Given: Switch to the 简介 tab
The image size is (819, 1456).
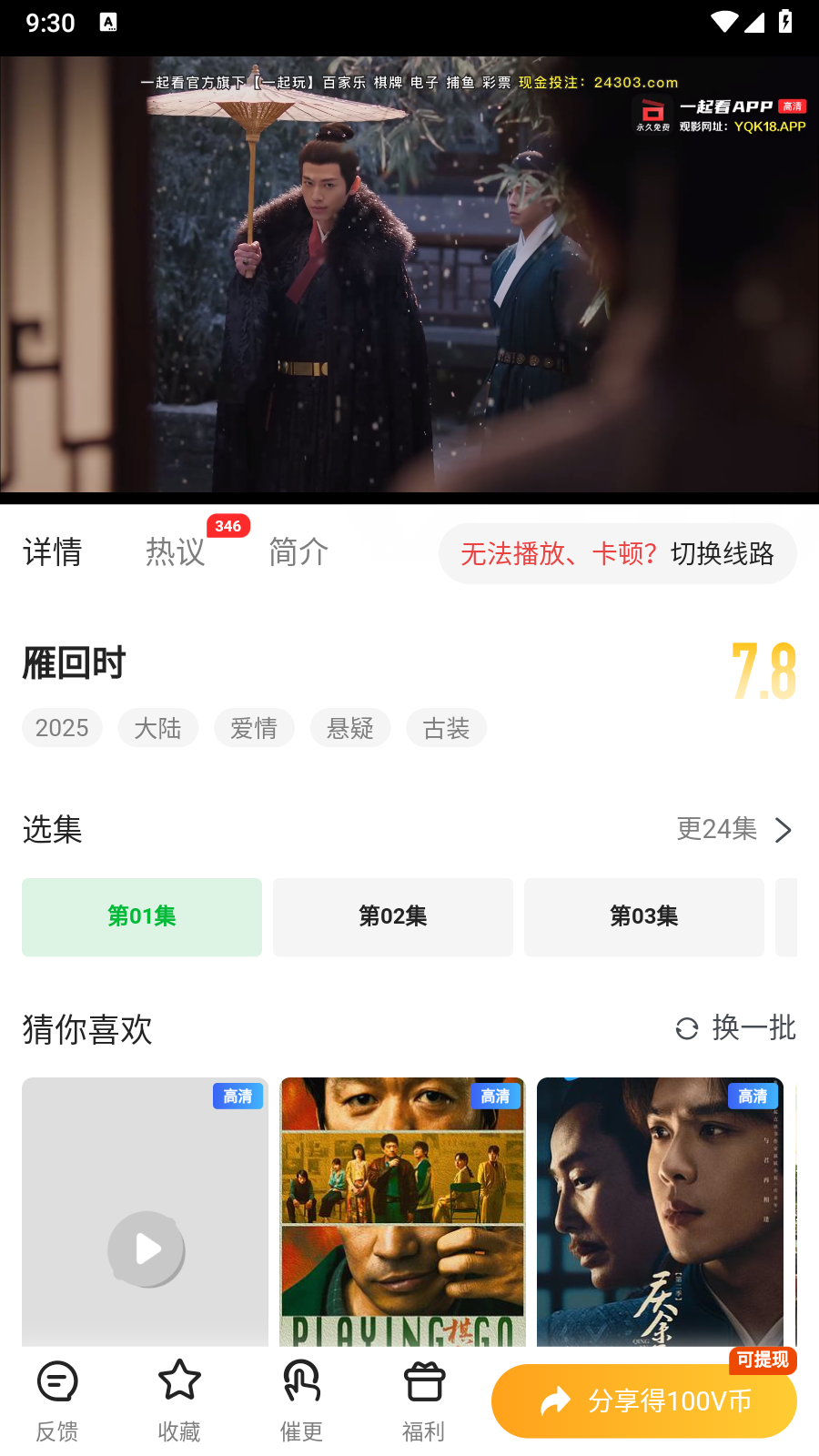Looking at the screenshot, I should [298, 553].
